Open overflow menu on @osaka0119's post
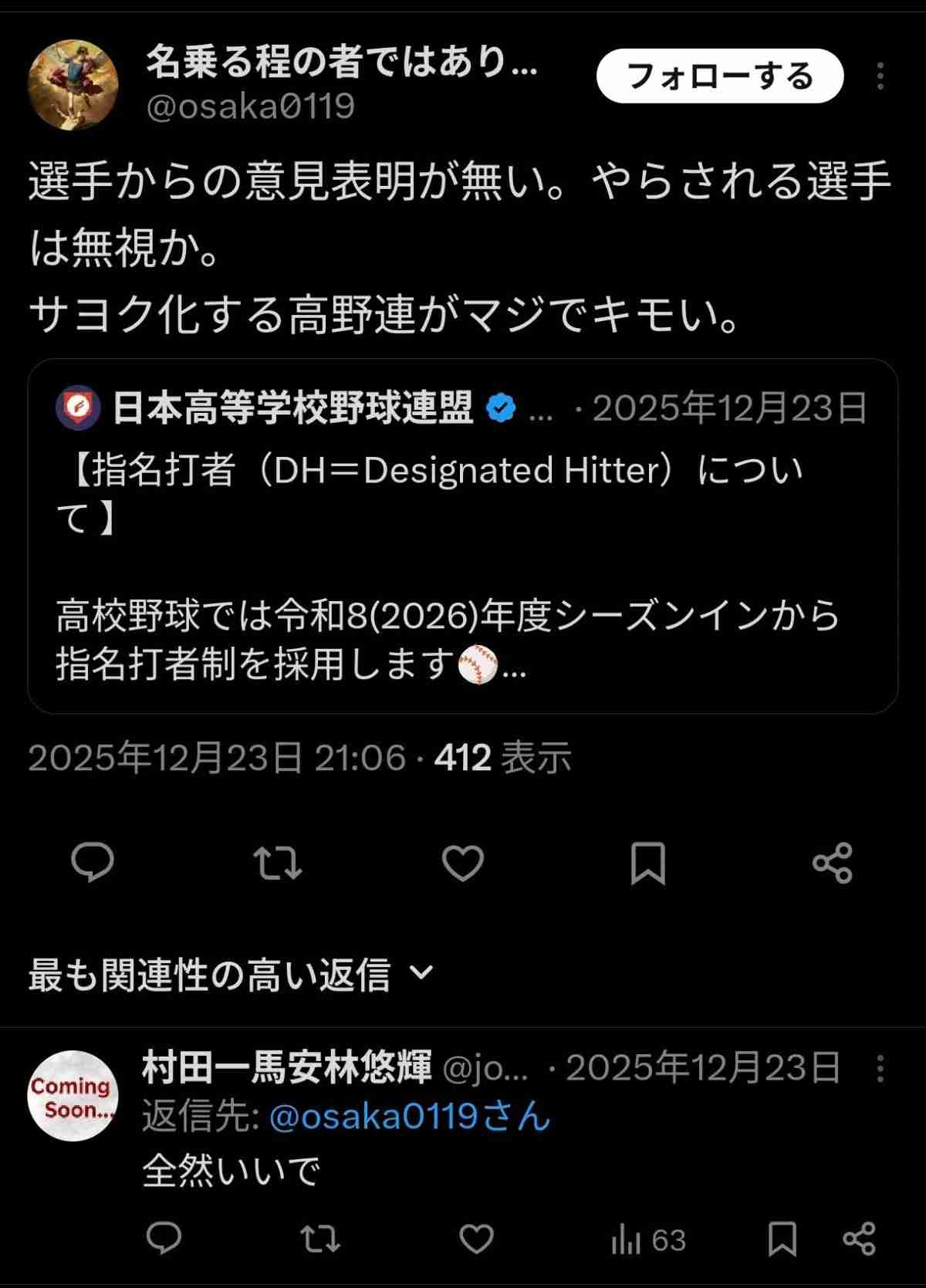Viewport: 926px width, 1288px height. (880, 76)
